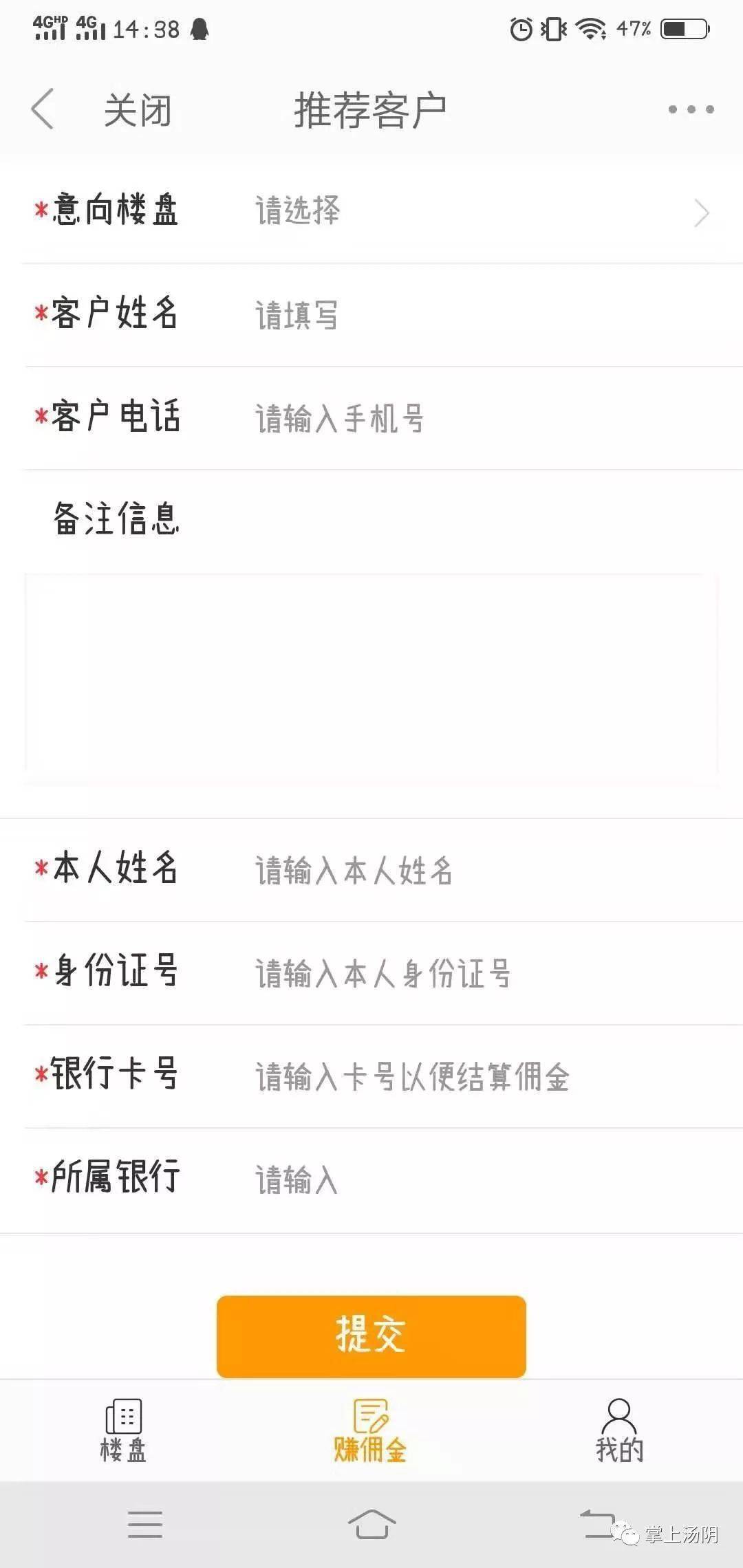This screenshot has width=743, height=1568.
Task: Expand the 意向楼盘 selection with chevron
Action: click(x=702, y=213)
